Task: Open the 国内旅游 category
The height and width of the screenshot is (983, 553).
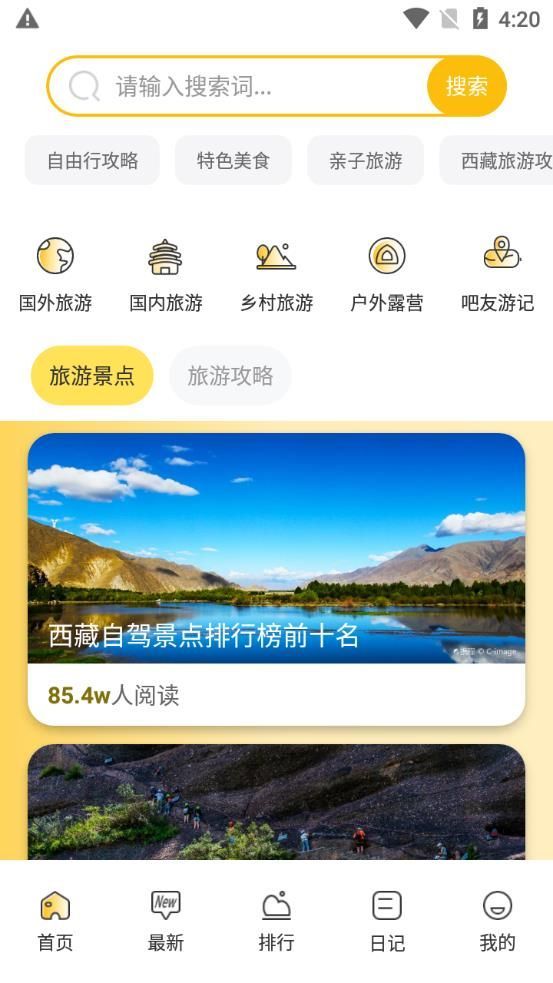Action: pos(166,275)
